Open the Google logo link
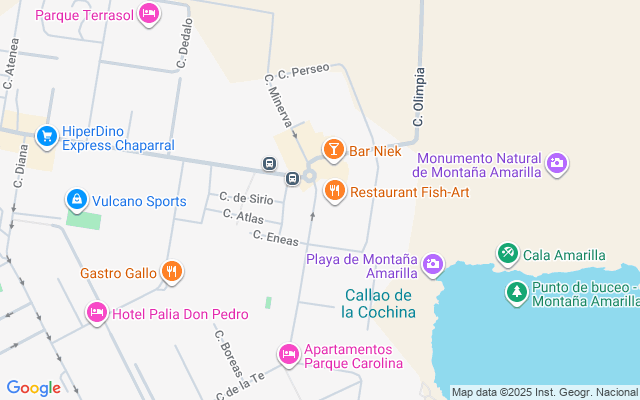The height and width of the screenshot is (400, 640). 33,388
